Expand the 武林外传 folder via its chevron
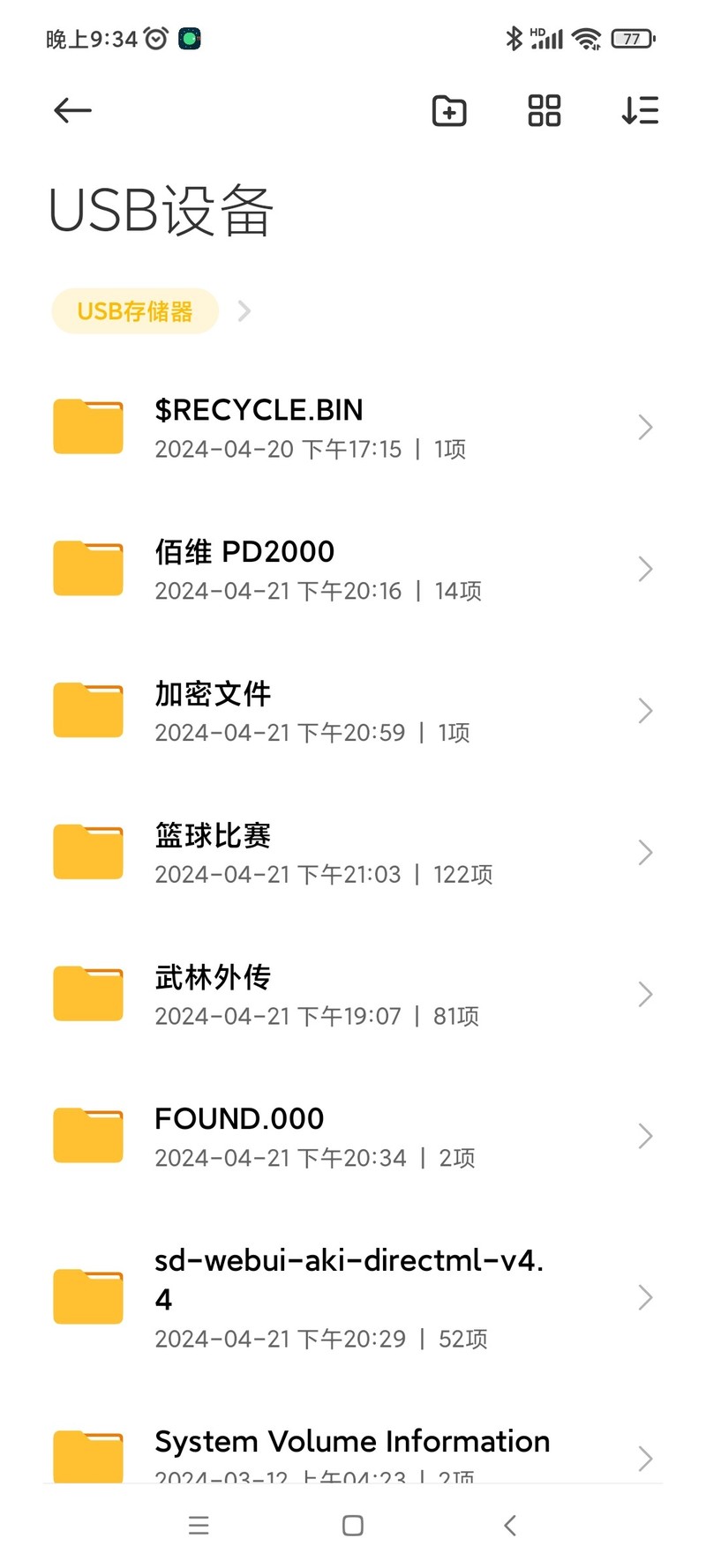 click(645, 994)
